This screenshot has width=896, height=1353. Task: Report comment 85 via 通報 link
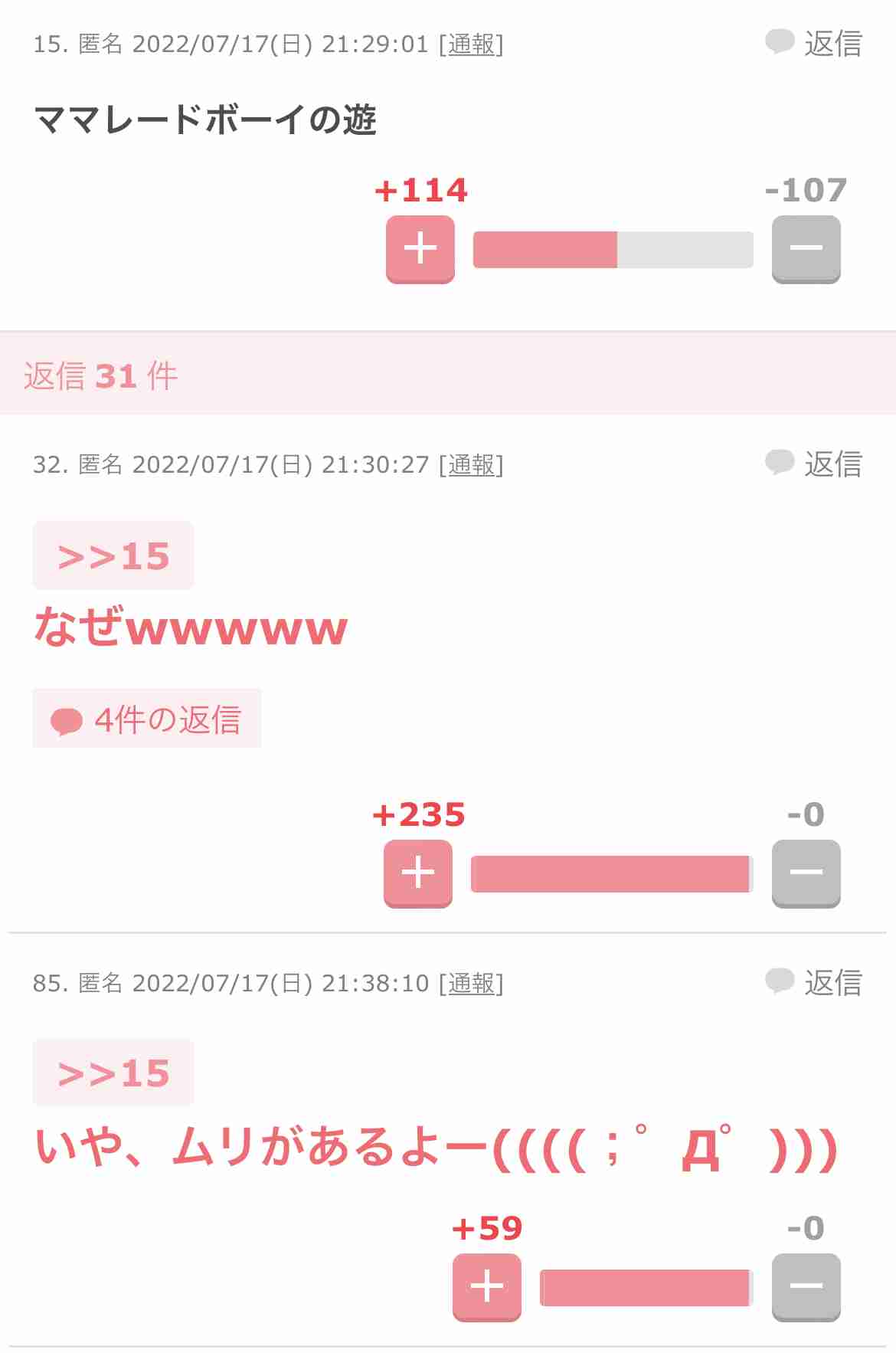click(x=471, y=983)
